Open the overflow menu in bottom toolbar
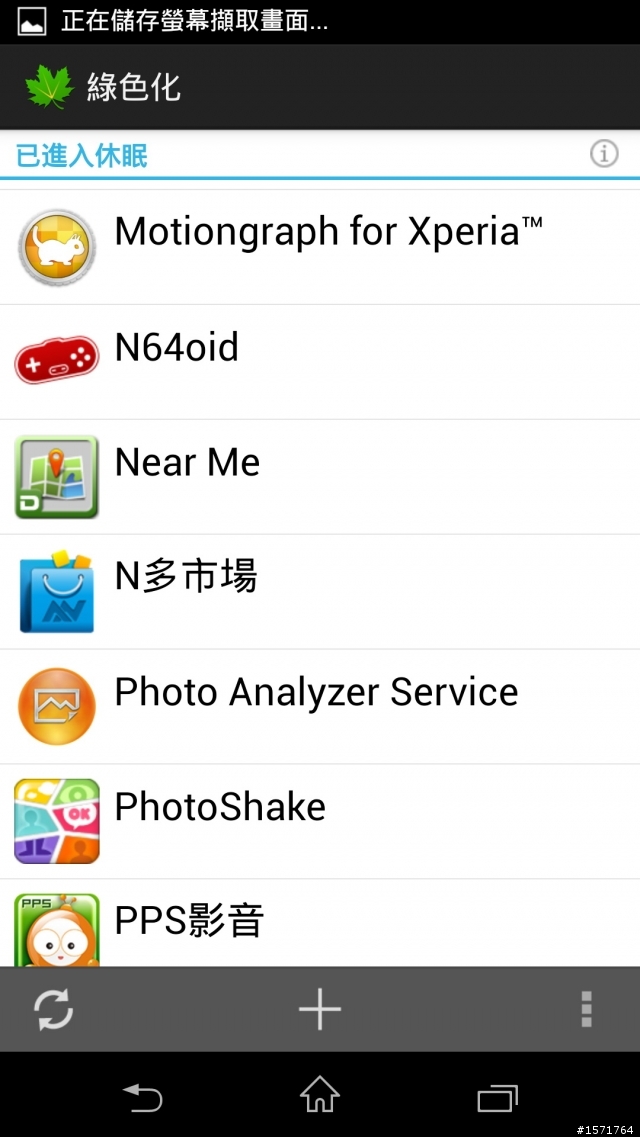Viewport: 640px width, 1138px height. [x=587, y=1010]
